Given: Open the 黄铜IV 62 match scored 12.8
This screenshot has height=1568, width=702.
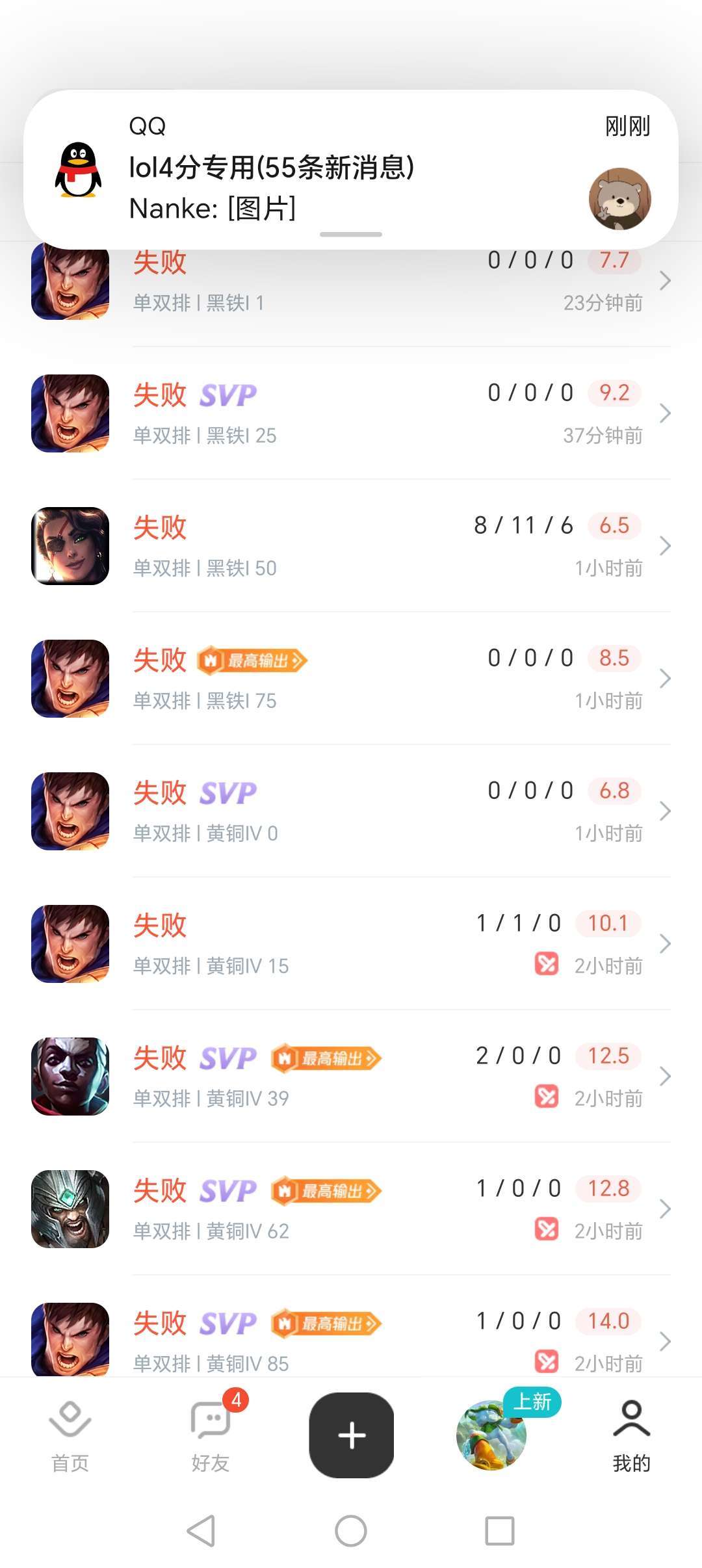Looking at the screenshot, I should [x=351, y=1209].
